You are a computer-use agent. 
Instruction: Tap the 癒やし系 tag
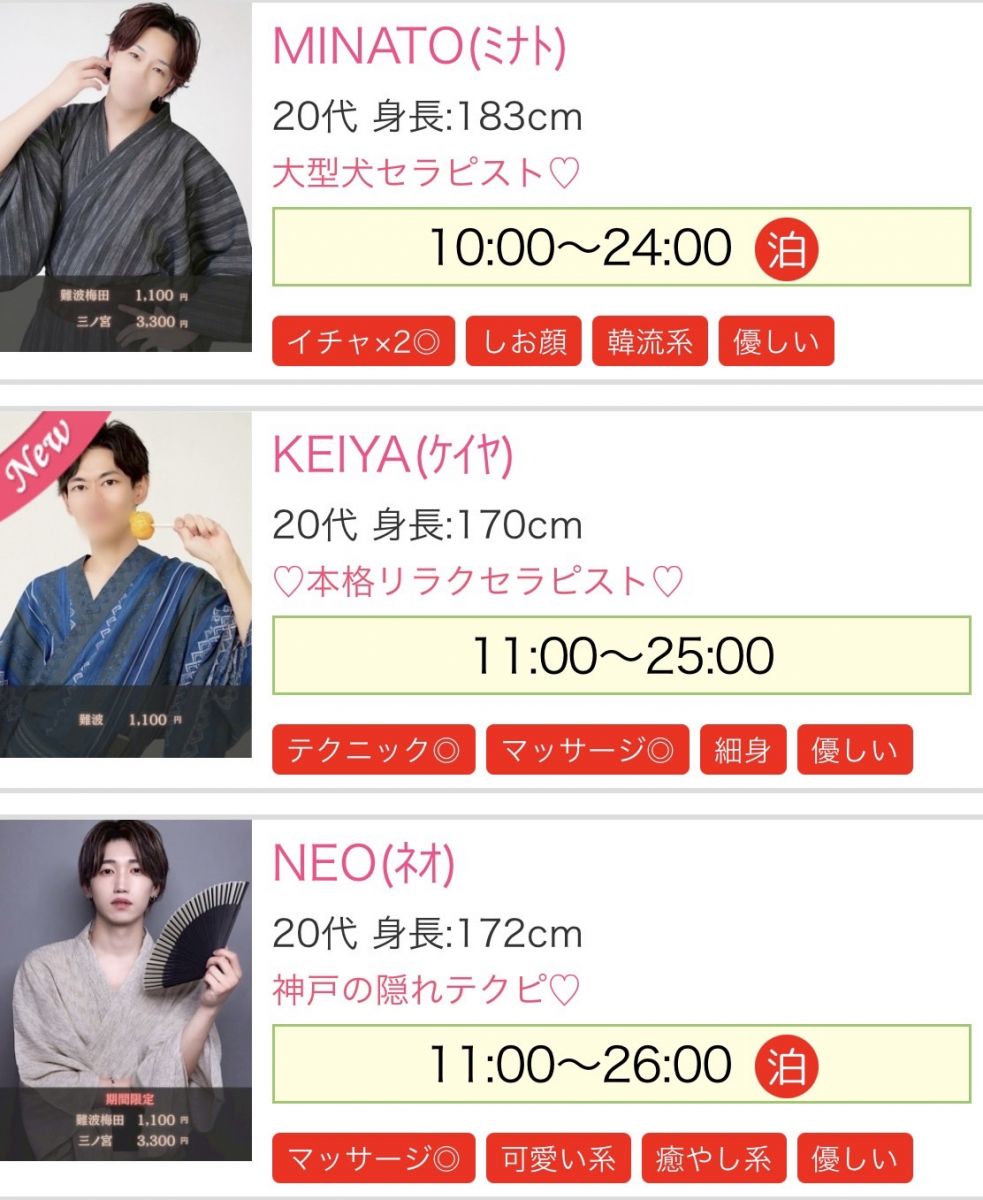click(x=713, y=1159)
